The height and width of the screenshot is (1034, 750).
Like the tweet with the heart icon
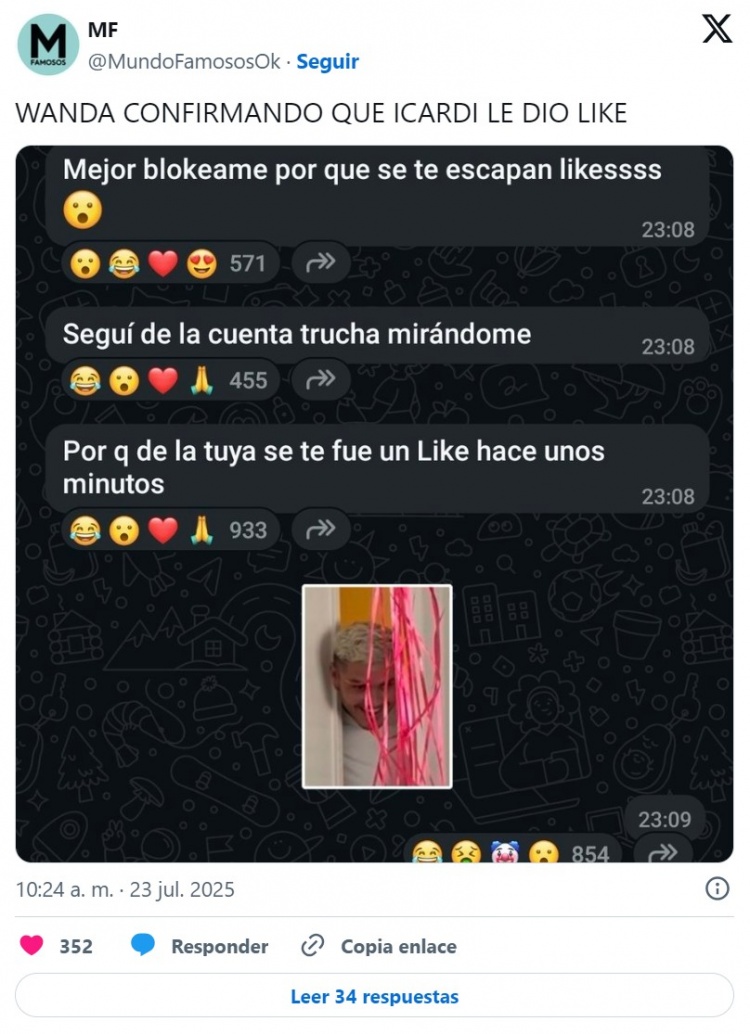pos(32,946)
